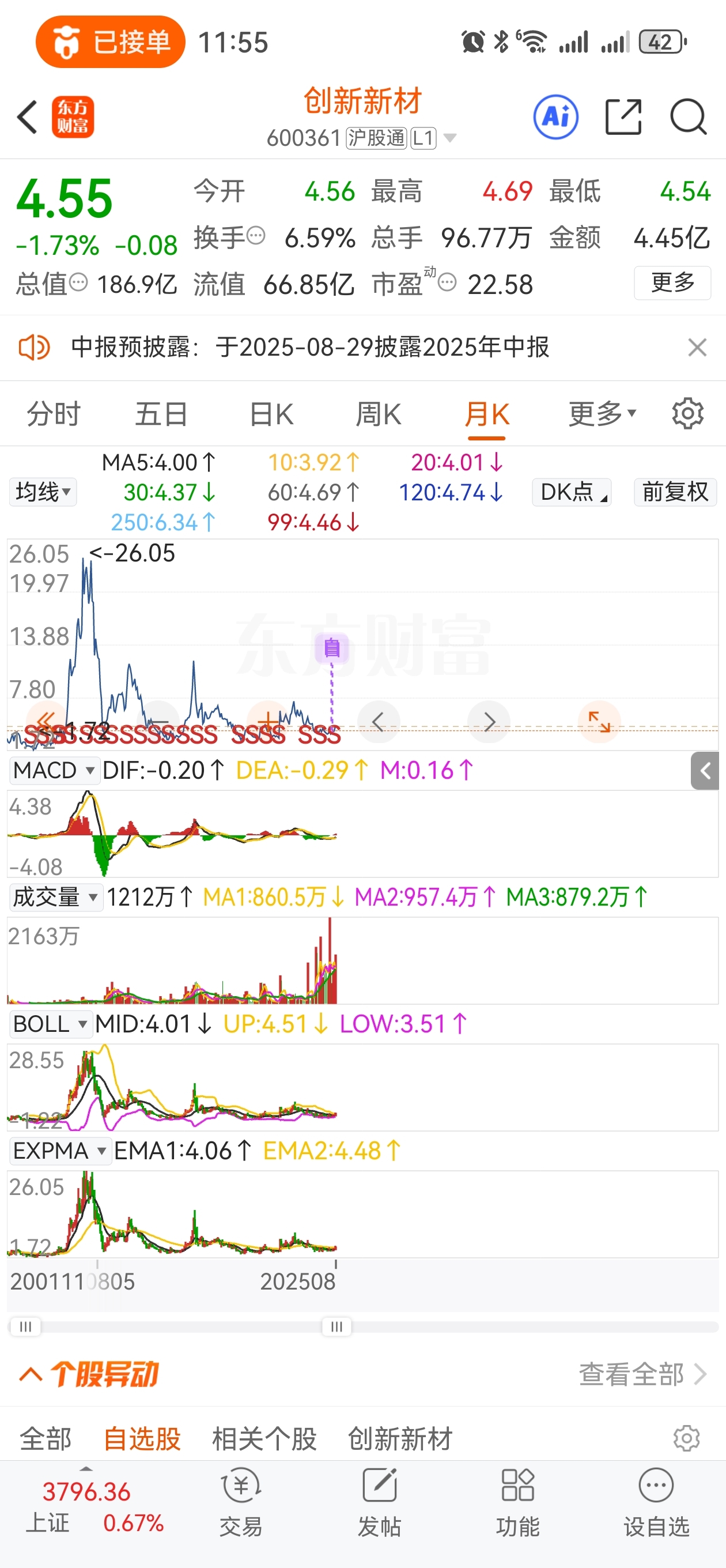726x1568 pixels.
Task: Go back using the arrow
Action: (28, 117)
